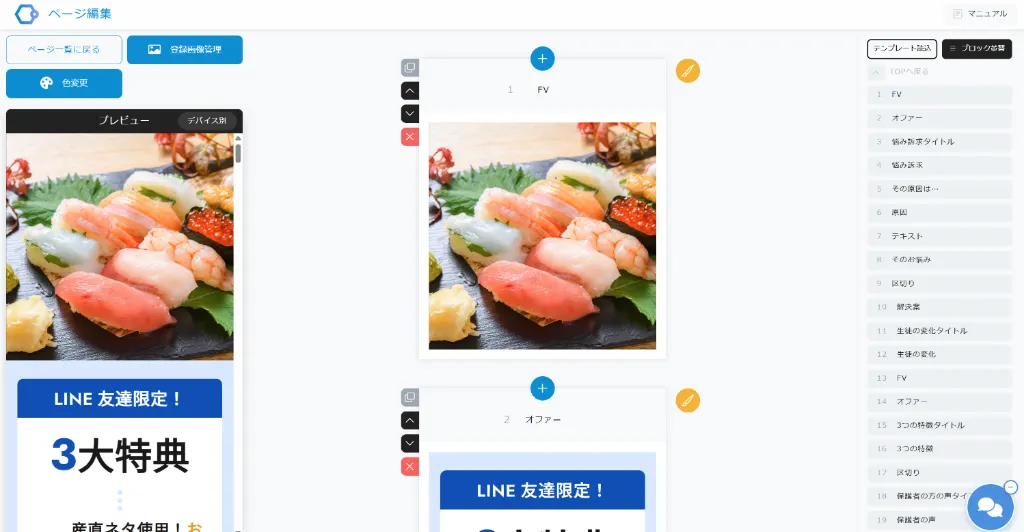
Task: Delete the FV block
Action: 409,137
